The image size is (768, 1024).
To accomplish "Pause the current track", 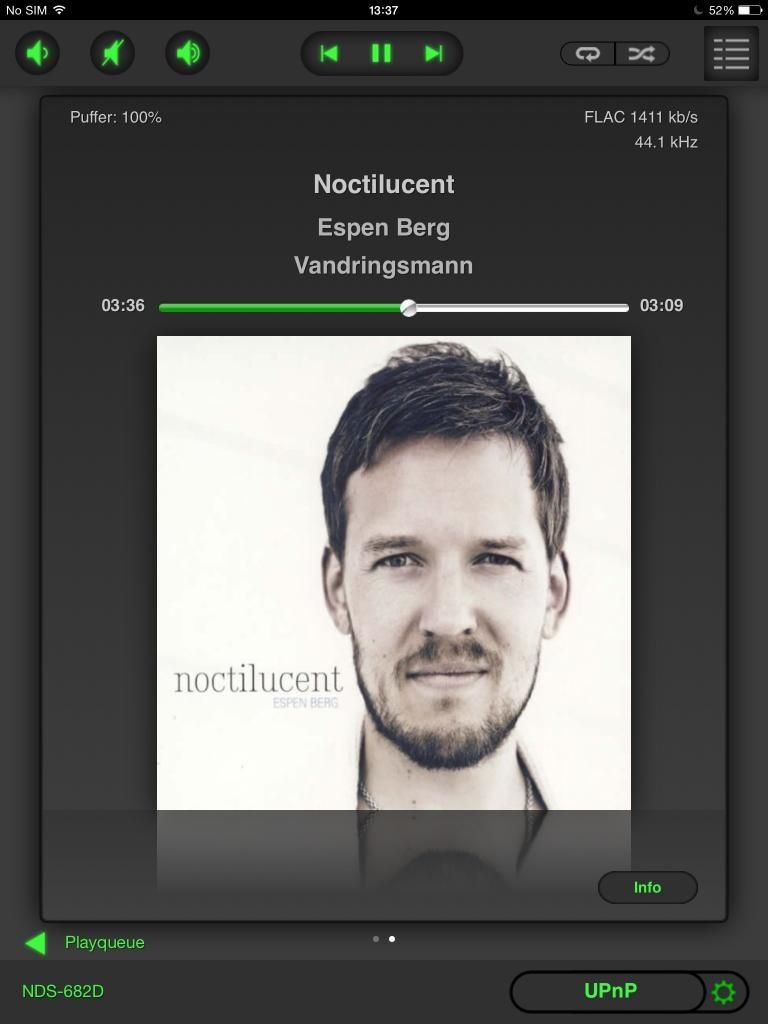I will 381,53.
